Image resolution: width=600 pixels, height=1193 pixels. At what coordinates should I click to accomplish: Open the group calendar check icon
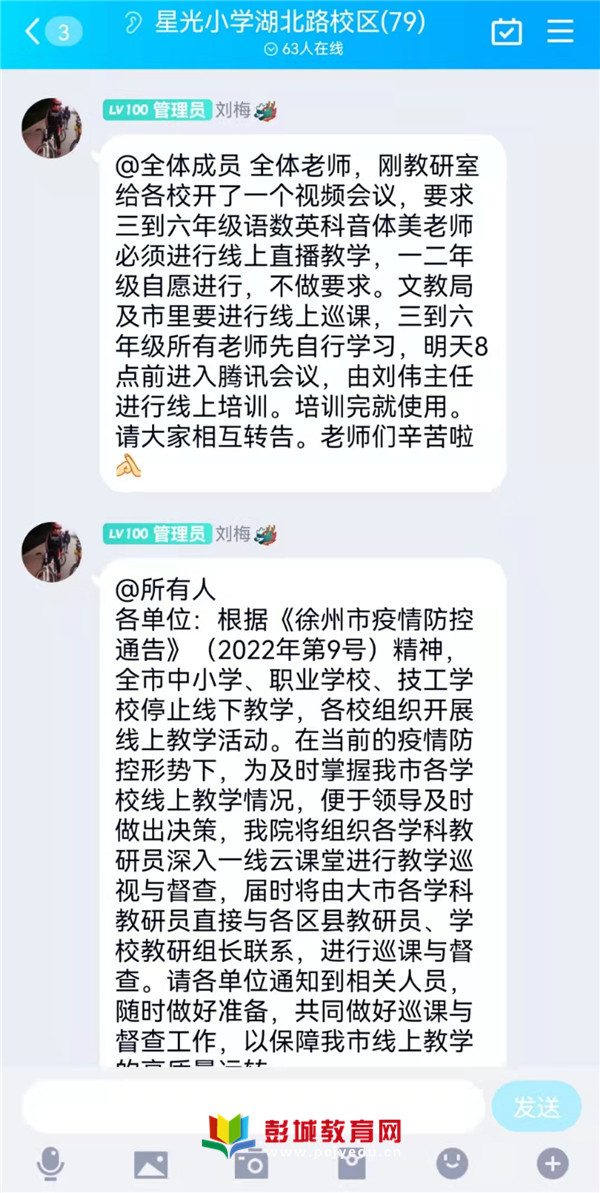click(507, 32)
